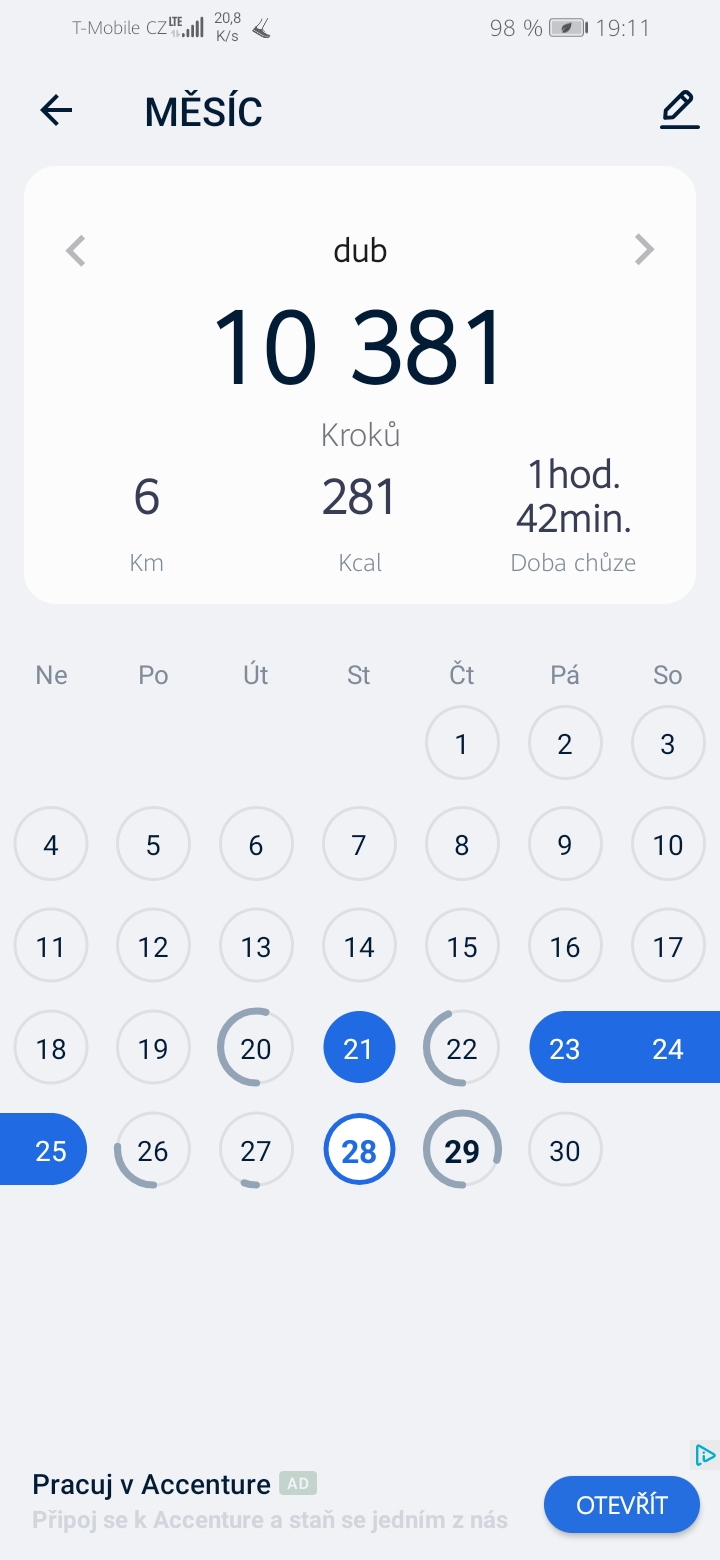Viewport: 720px width, 1560px height.
Task: Select day 28 in the calendar
Action: 359,1149
